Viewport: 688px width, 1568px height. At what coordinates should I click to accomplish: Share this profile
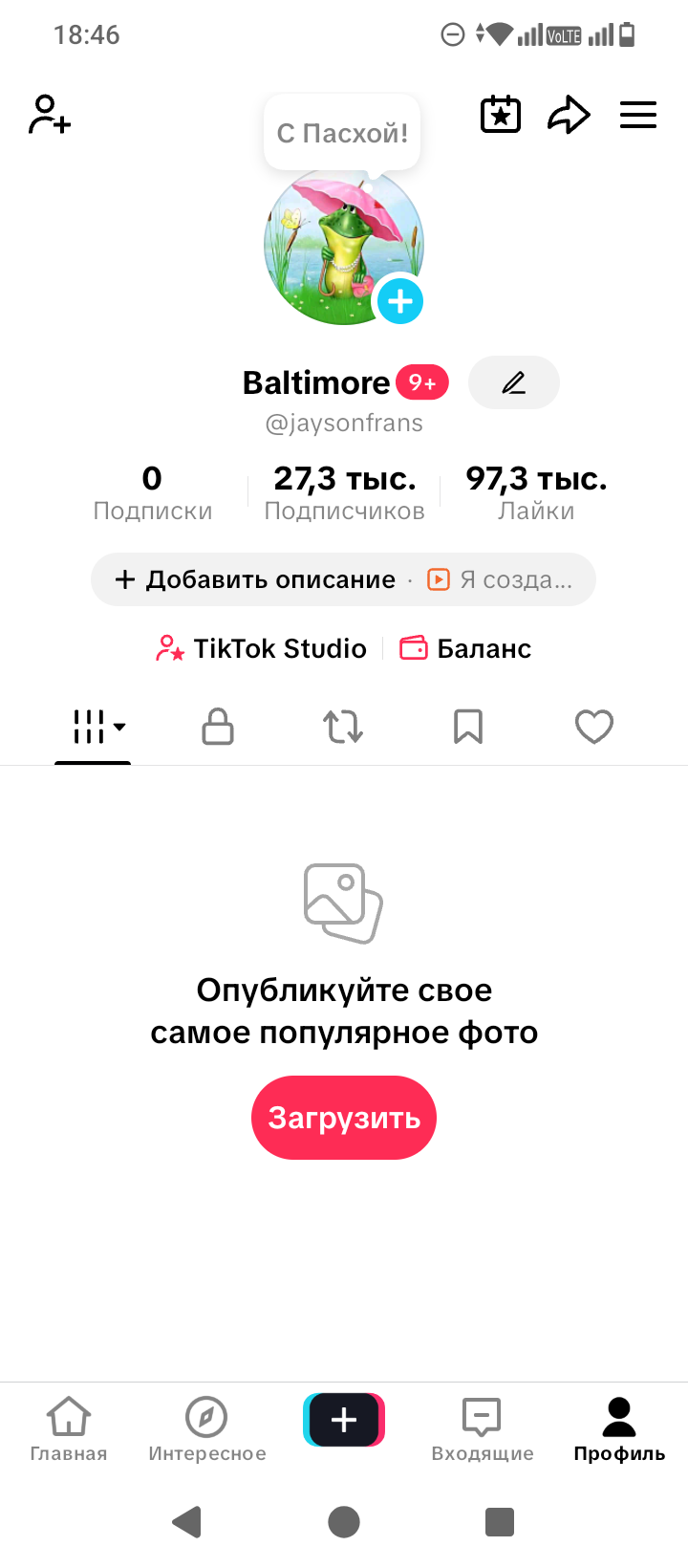click(569, 115)
